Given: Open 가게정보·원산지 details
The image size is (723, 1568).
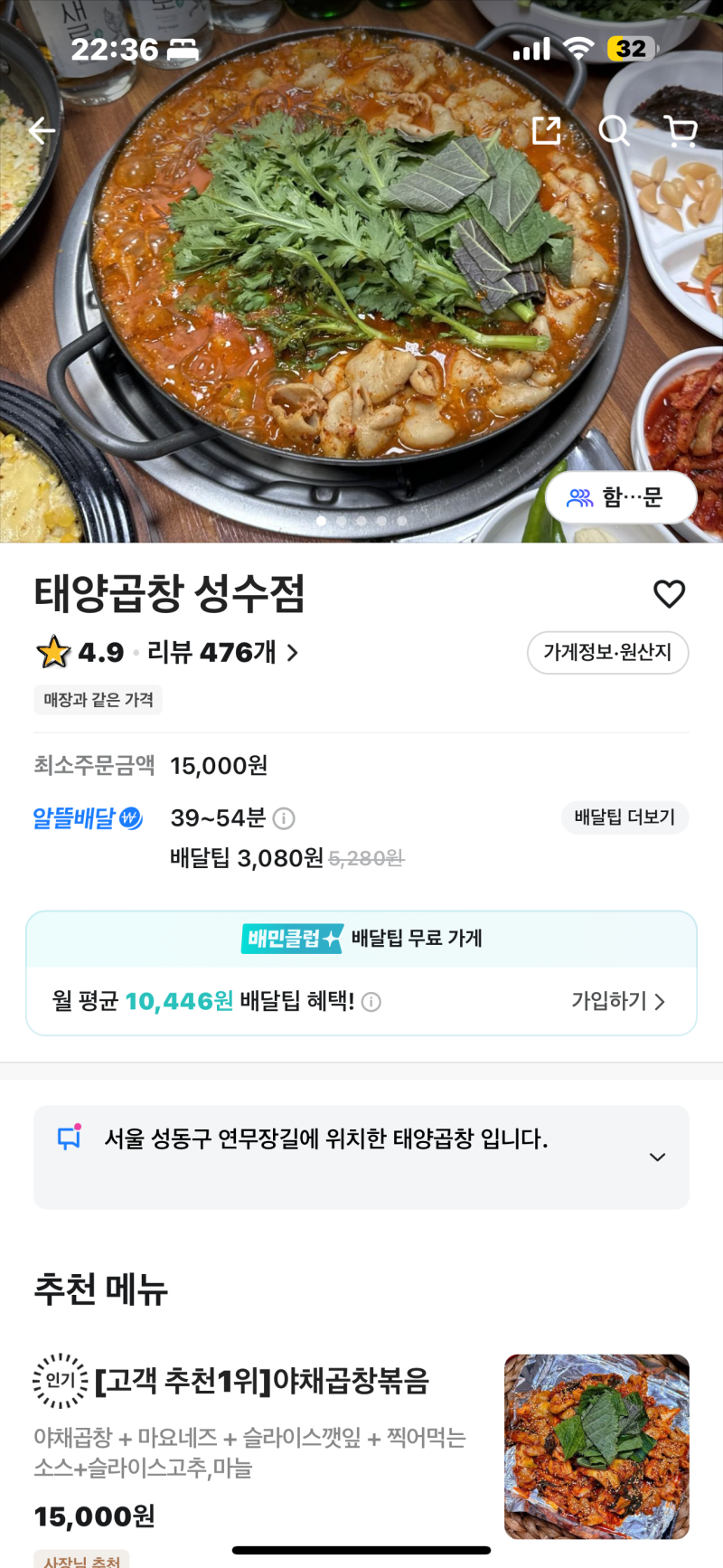Looking at the screenshot, I should point(607,653).
